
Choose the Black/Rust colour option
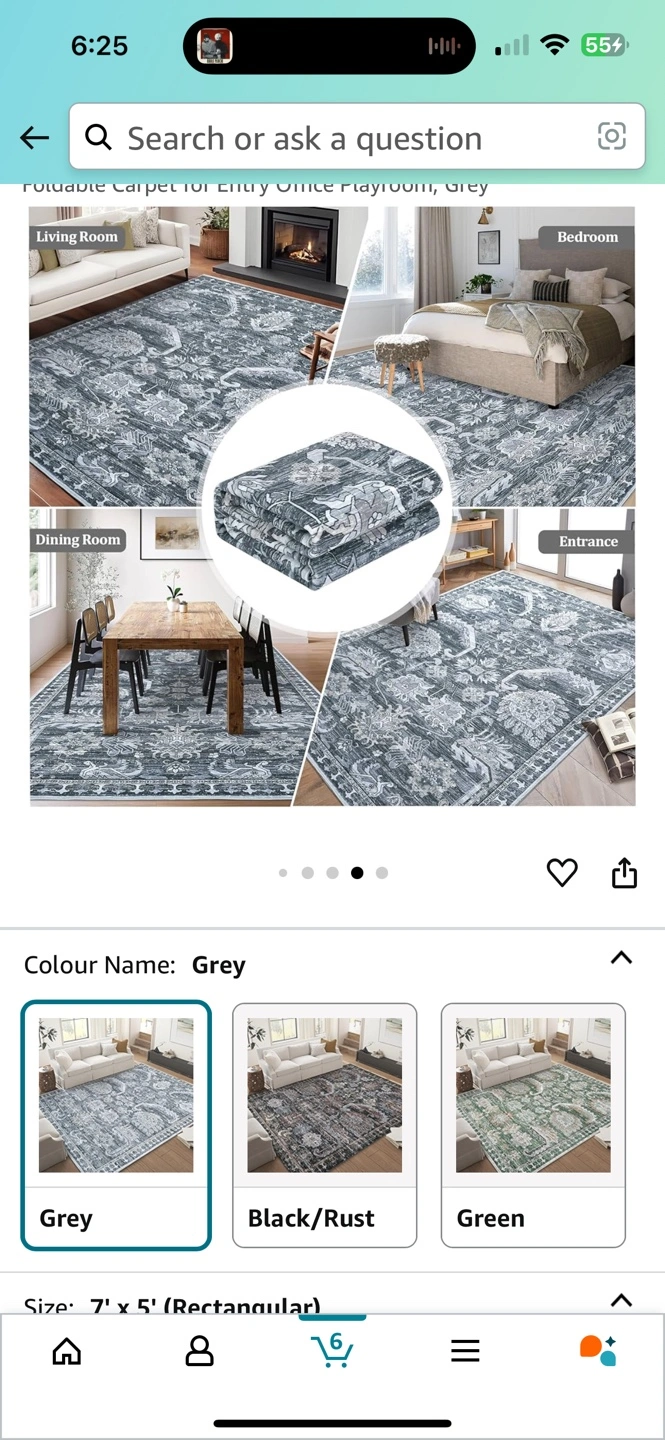point(324,1125)
